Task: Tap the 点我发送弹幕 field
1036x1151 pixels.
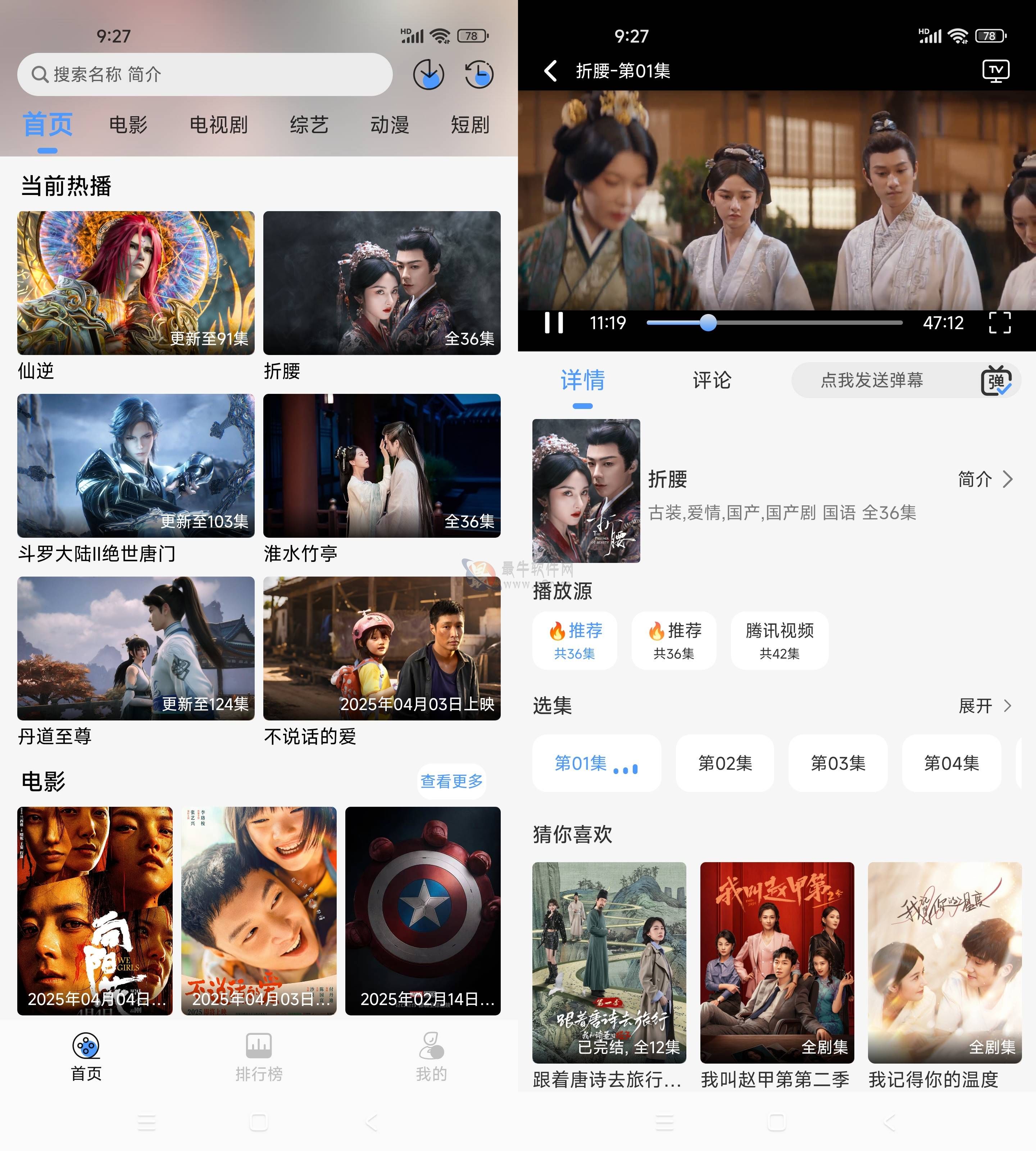Action: [872, 380]
